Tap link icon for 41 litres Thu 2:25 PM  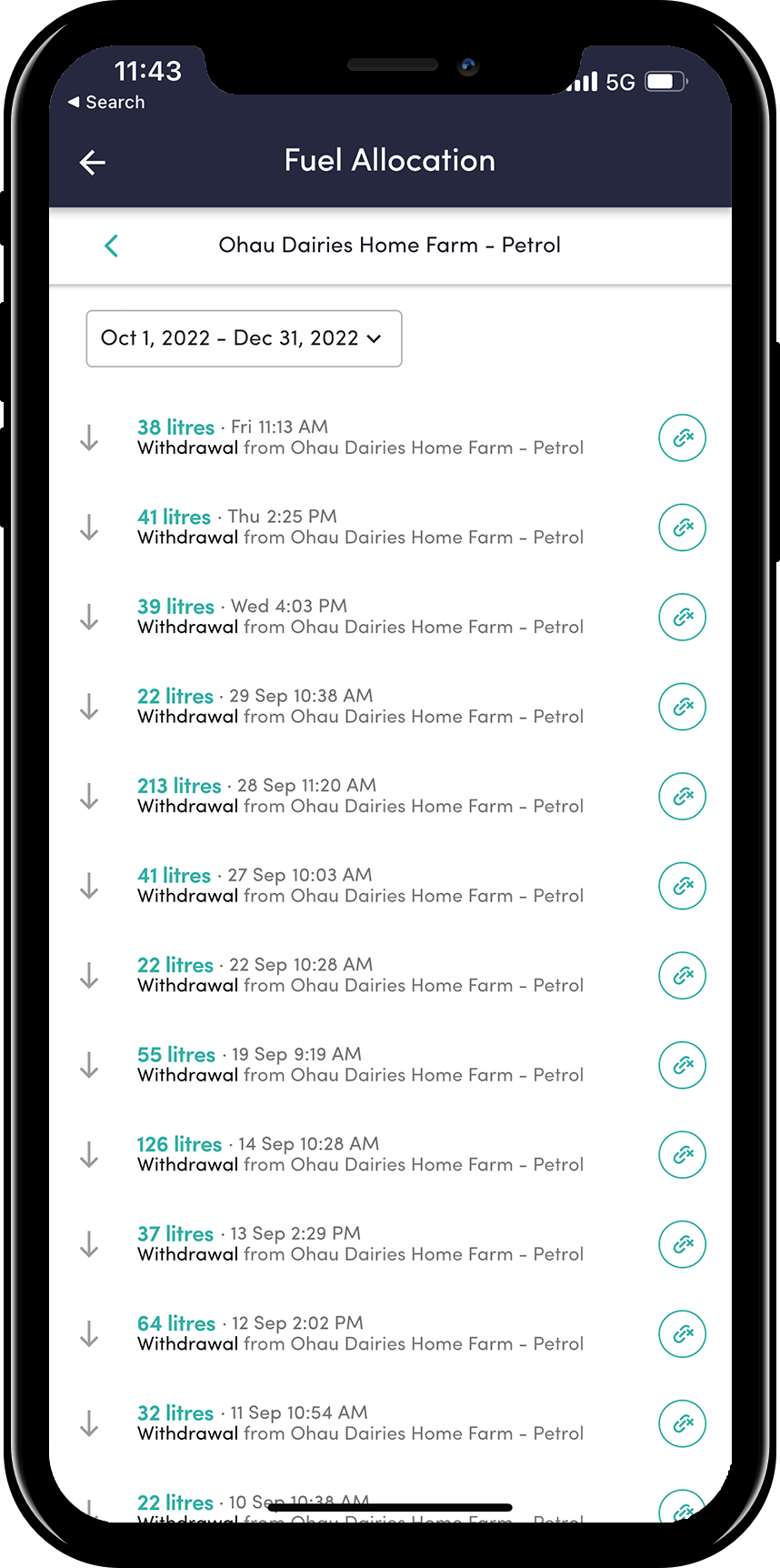682,528
